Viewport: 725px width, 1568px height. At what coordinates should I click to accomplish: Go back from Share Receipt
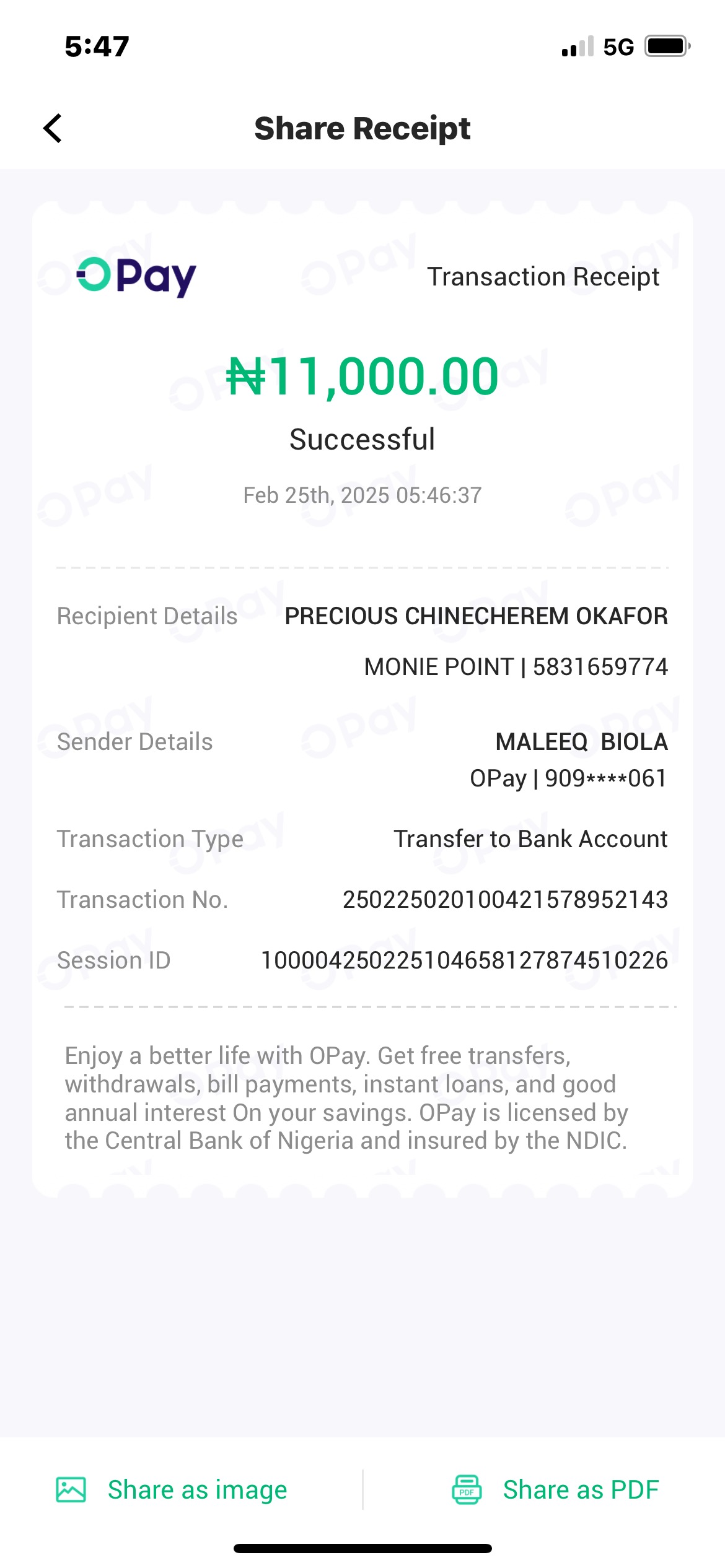(x=53, y=128)
